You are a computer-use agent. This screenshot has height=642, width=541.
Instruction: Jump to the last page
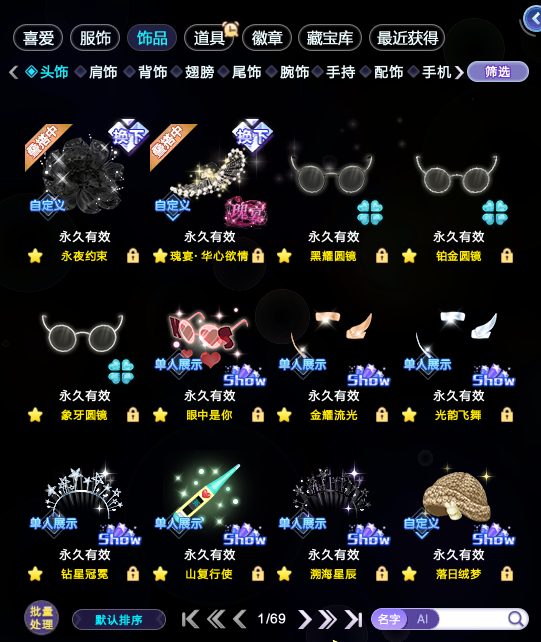tap(354, 619)
